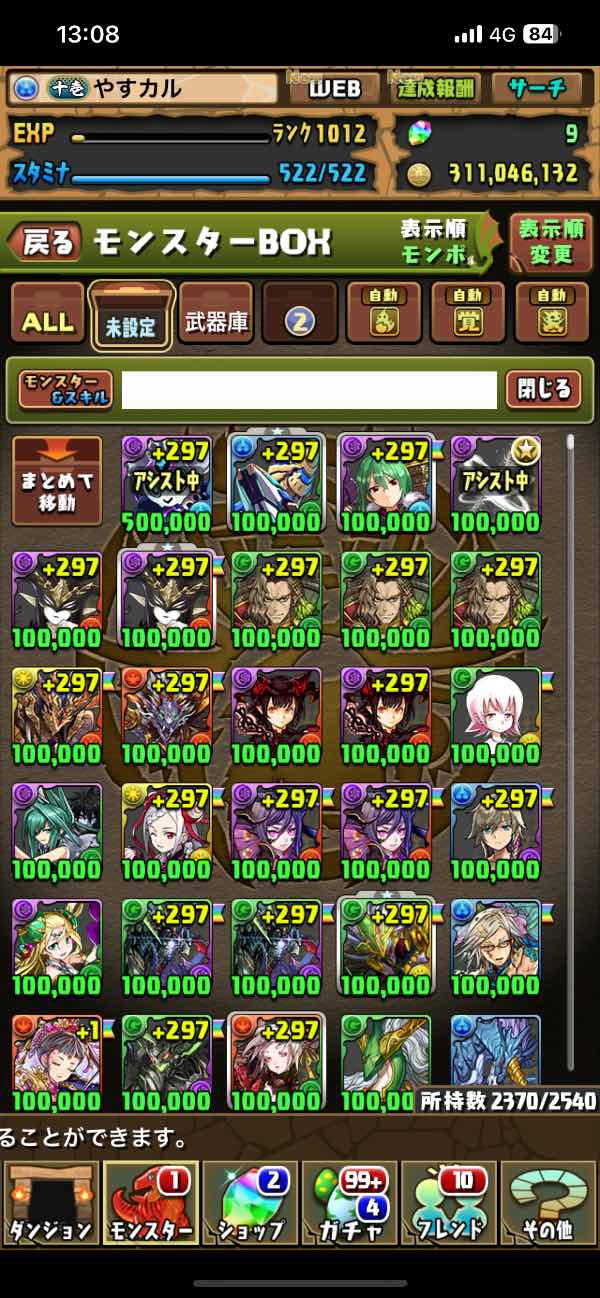Open the ガチャ bottom menu
The height and width of the screenshot is (1298, 600).
pos(350,1203)
